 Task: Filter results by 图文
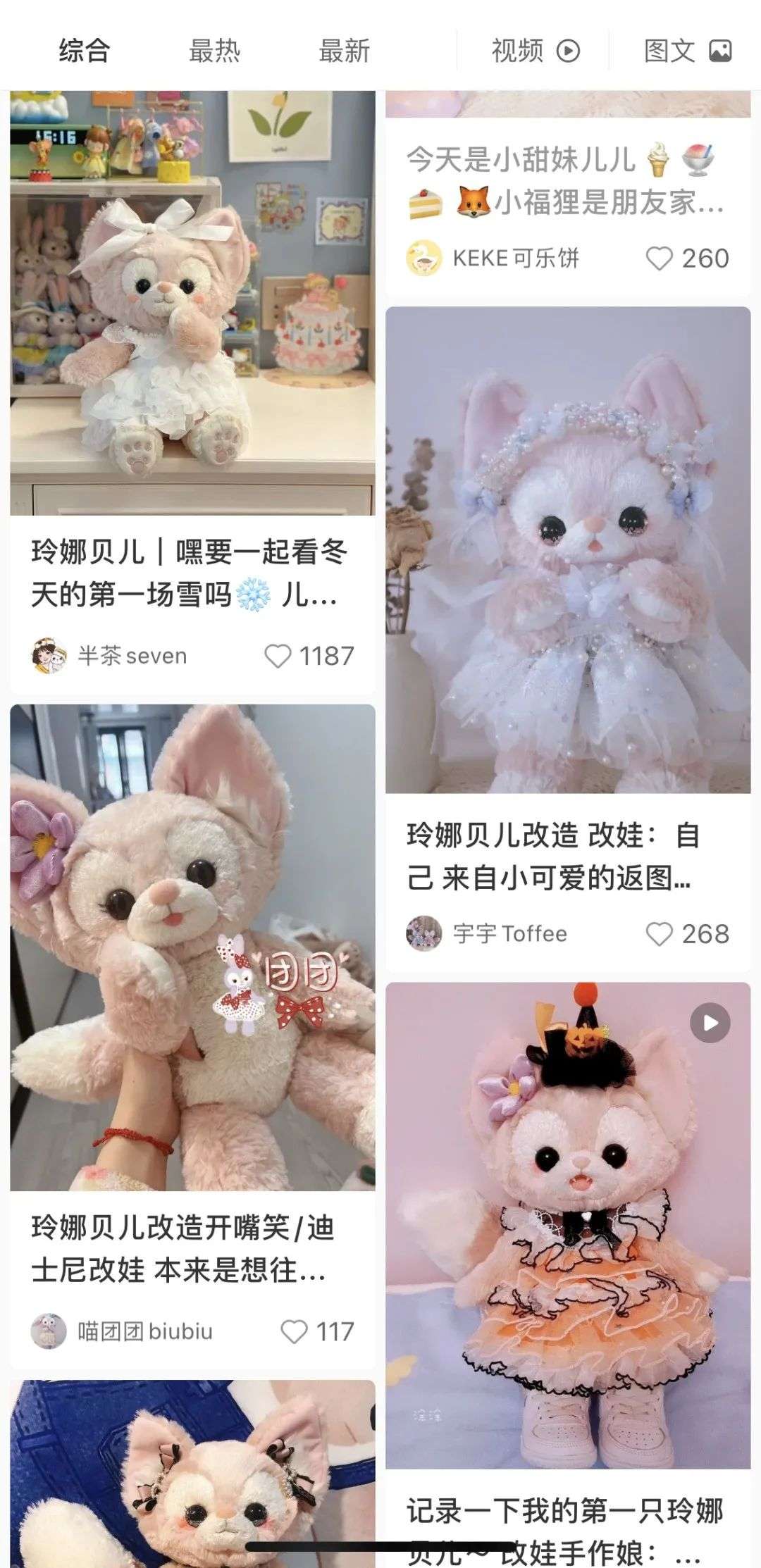(687, 51)
